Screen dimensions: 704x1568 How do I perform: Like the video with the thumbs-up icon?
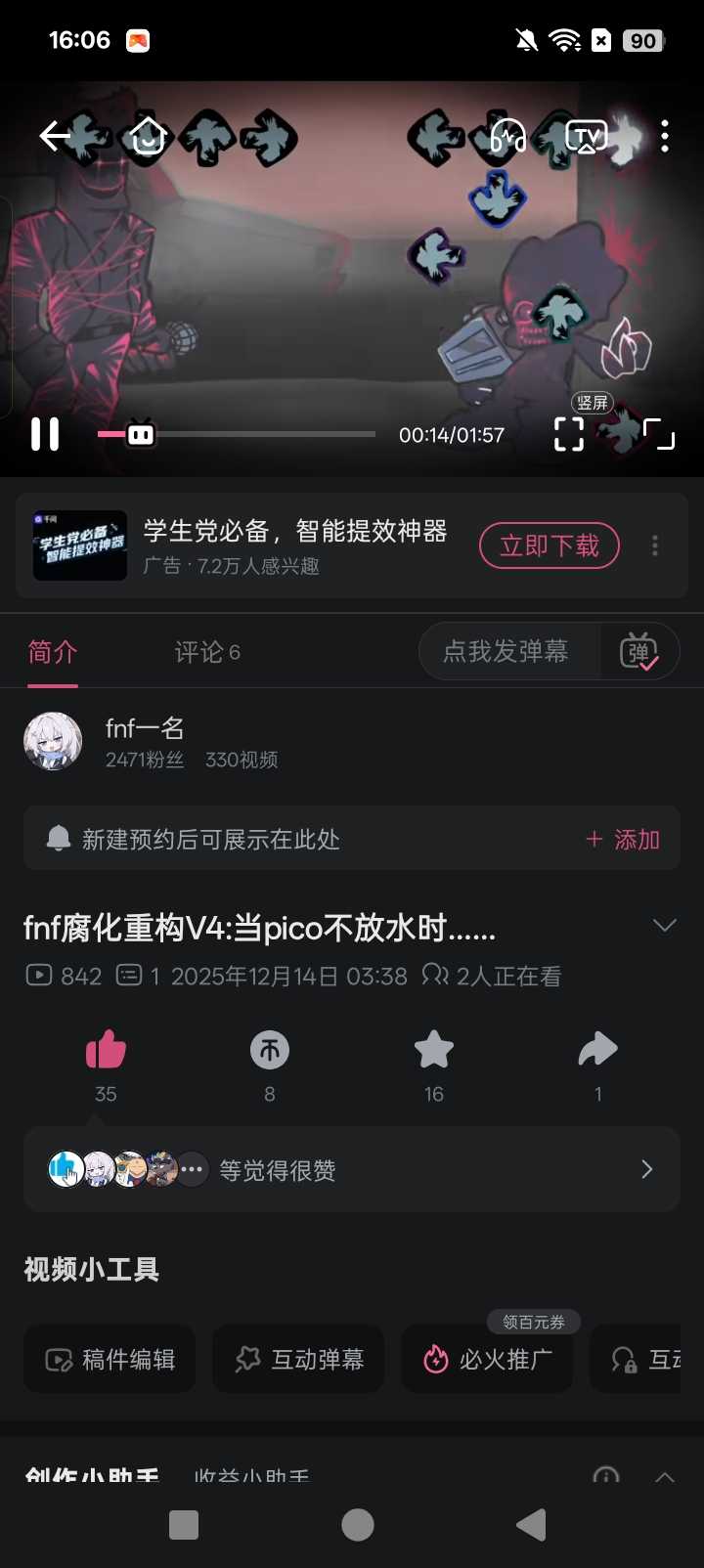(106, 1051)
